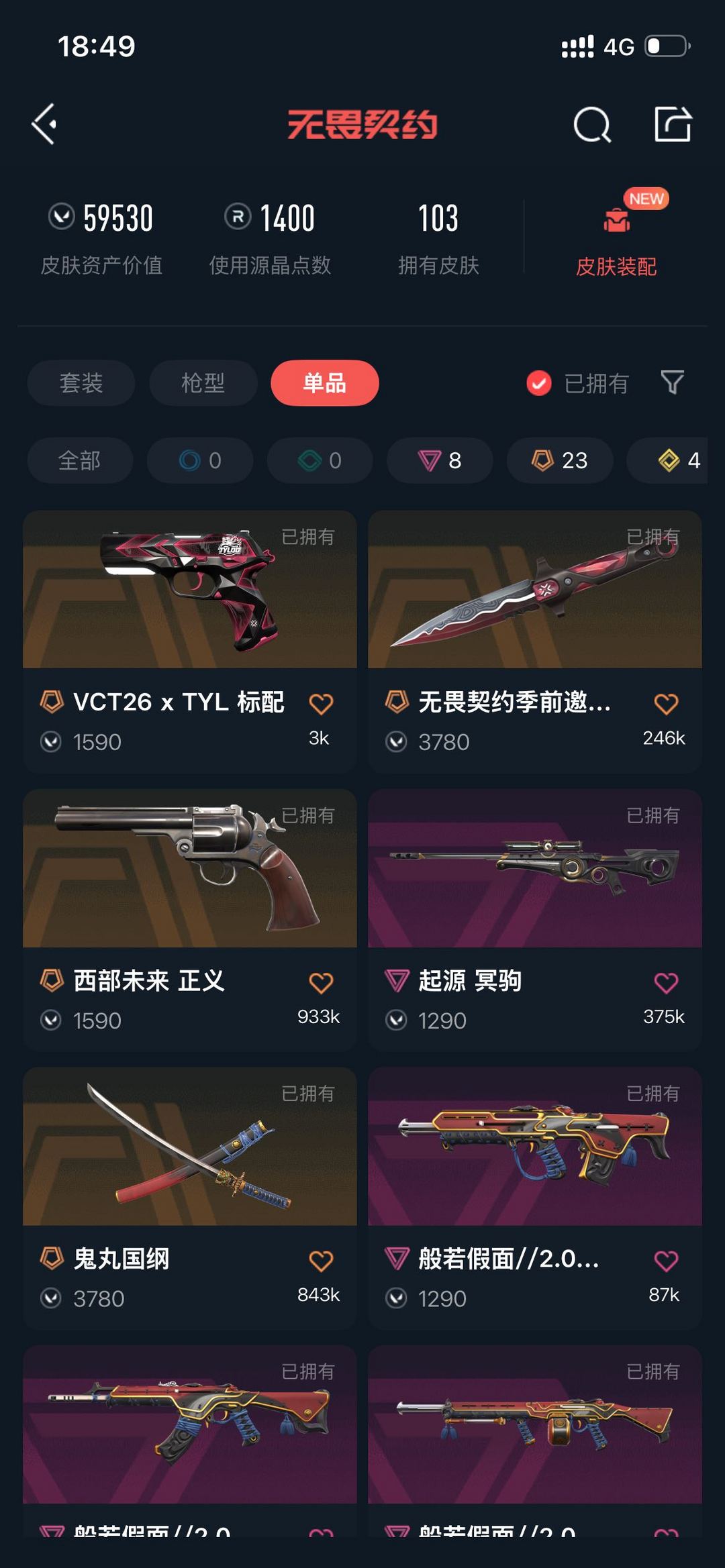The height and width of the screenshot is (1568, 725).
Task: Select the pink rarity filter showing 8
Action: 439,461
